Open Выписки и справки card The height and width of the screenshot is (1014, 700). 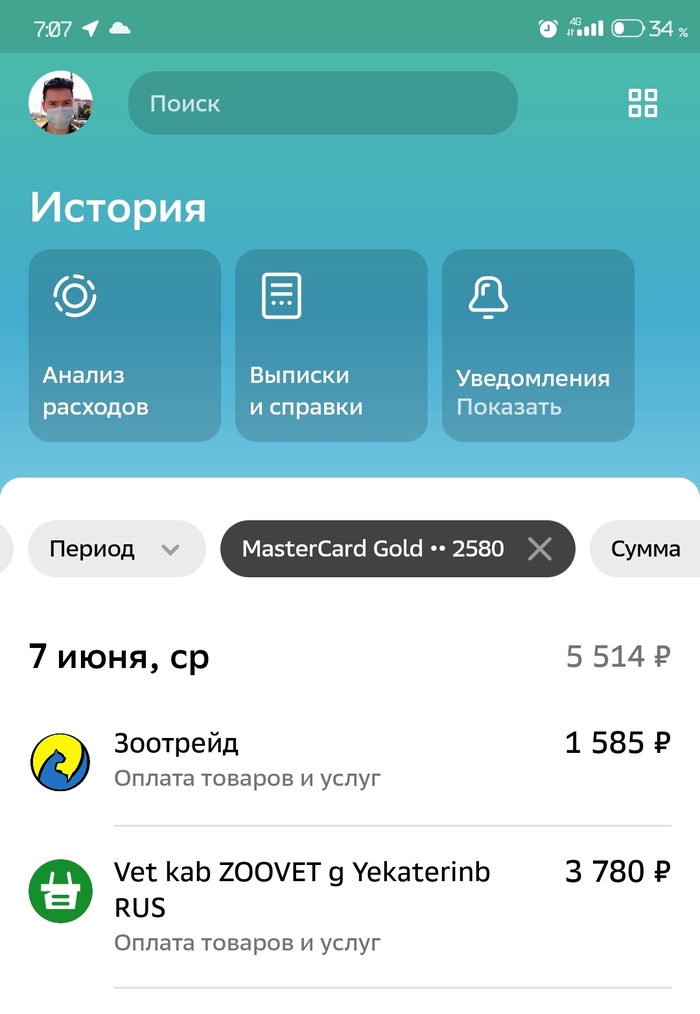click(x=331, y=345)
